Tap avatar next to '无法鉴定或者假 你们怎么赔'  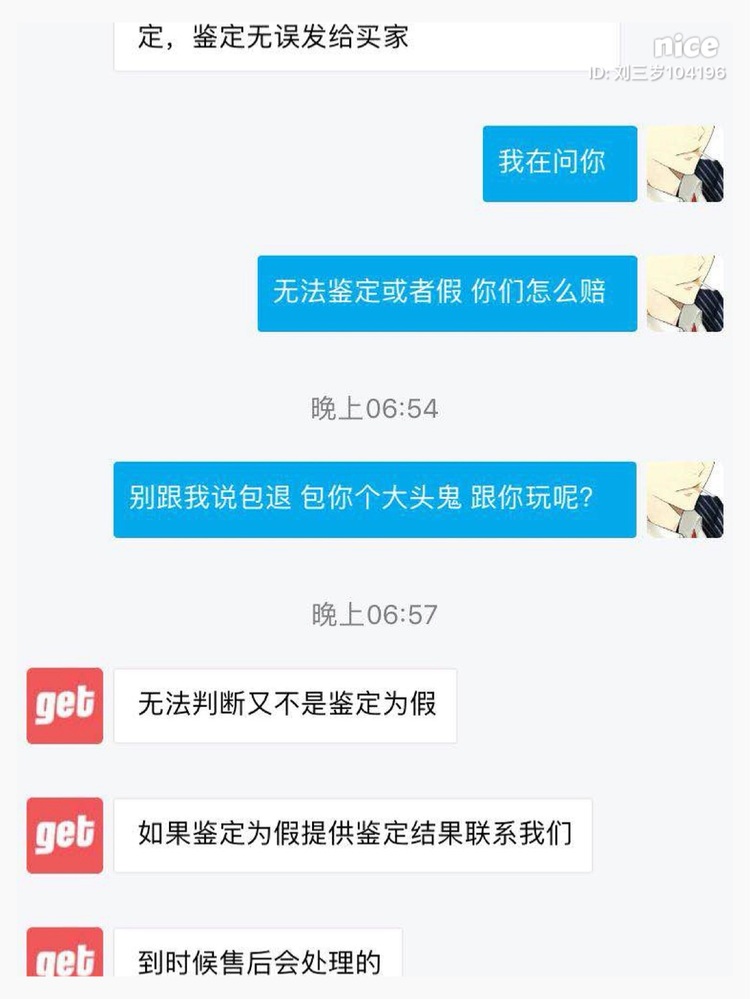tap(685, 293)
